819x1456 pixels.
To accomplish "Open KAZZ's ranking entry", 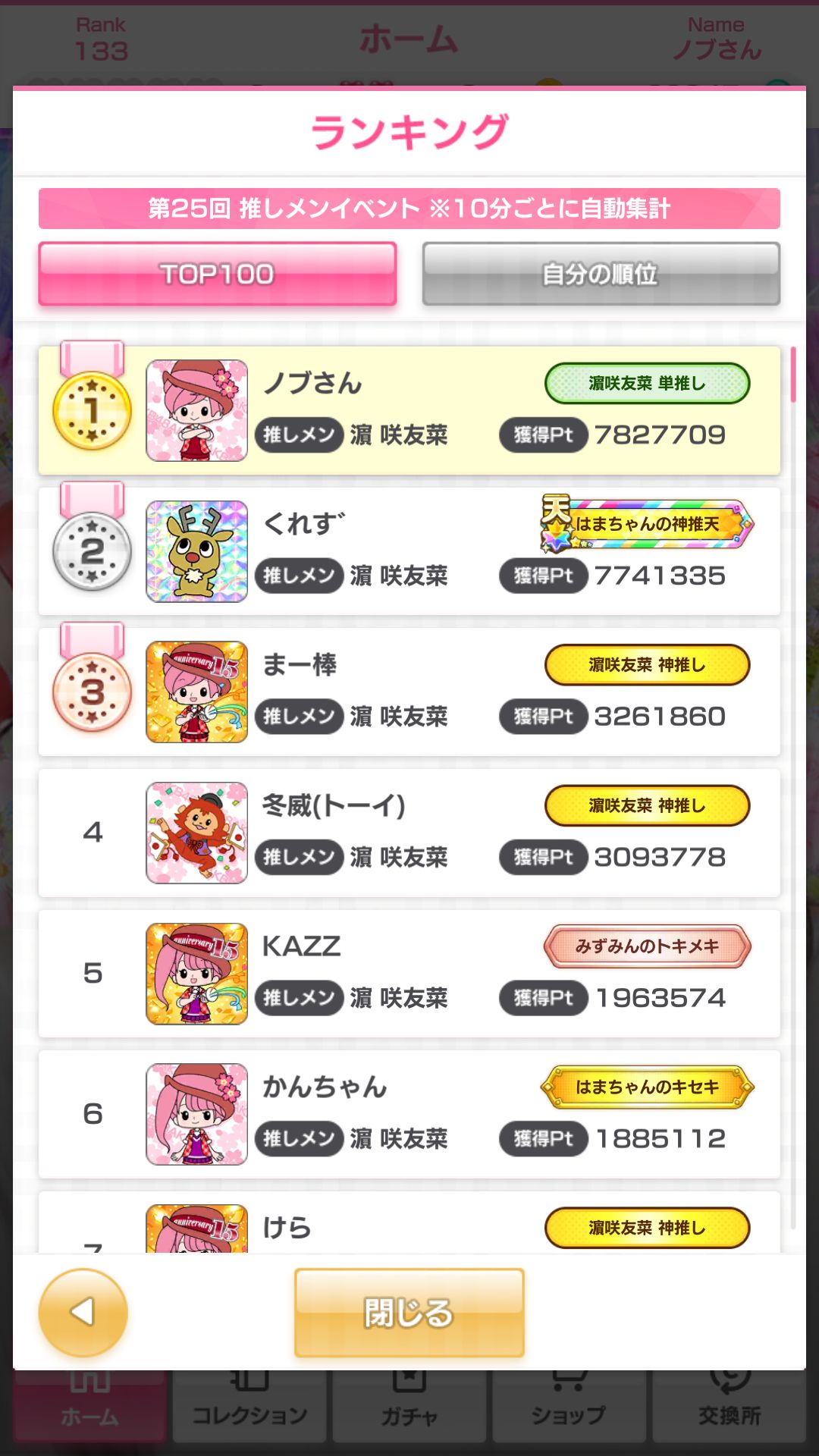I will tap(409, 974).
